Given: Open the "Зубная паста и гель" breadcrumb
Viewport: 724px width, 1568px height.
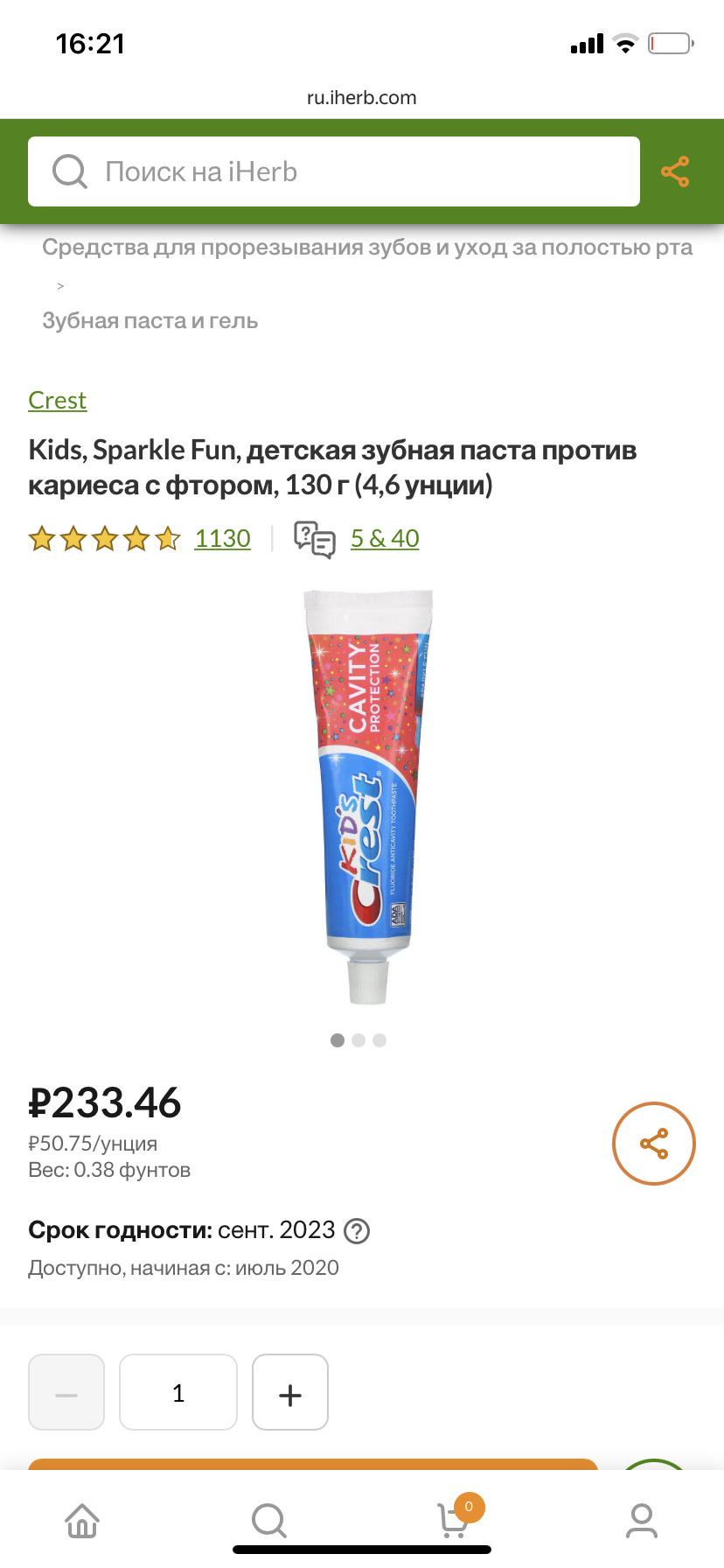Looking at the screenshot, I should tap(150, 321).
